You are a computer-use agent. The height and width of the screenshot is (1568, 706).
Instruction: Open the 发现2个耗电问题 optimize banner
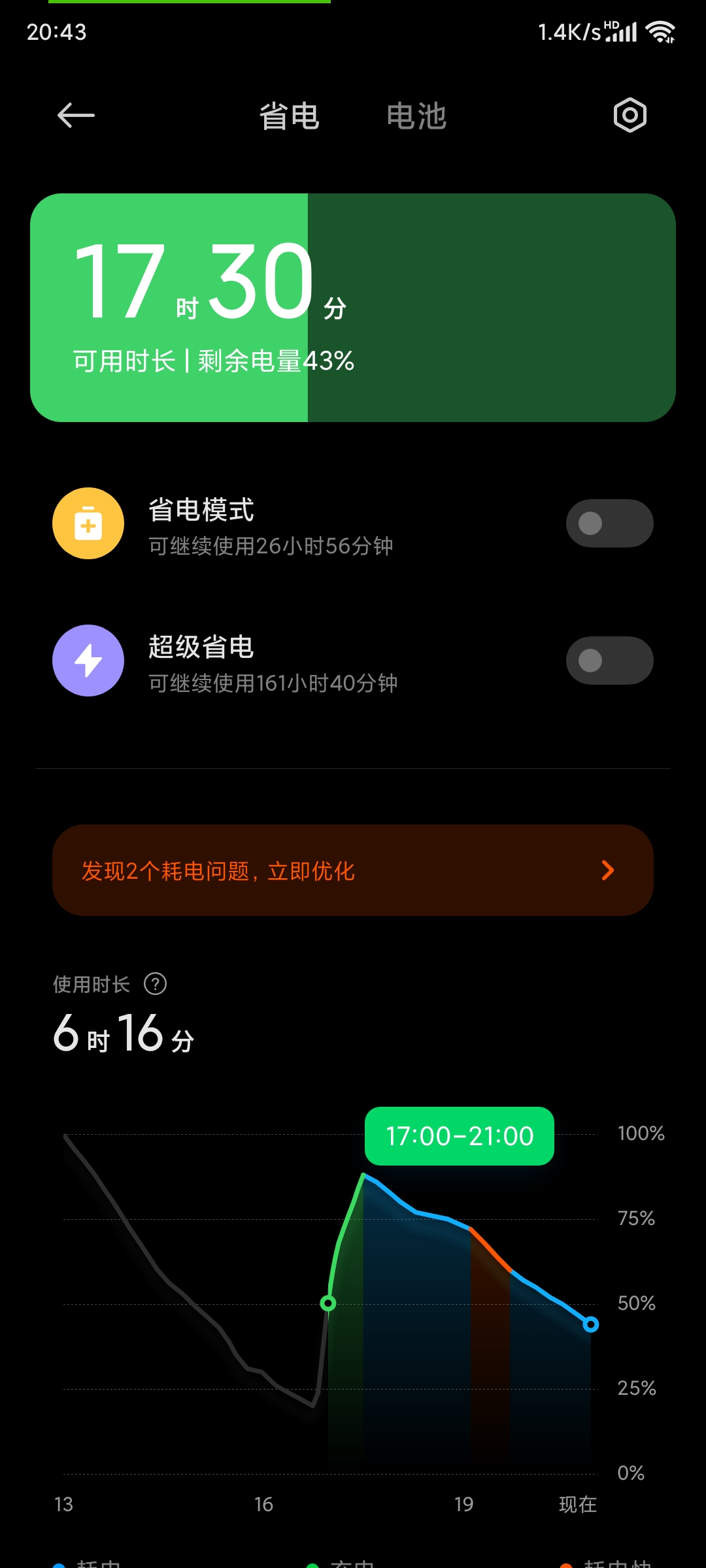point(353,870)
